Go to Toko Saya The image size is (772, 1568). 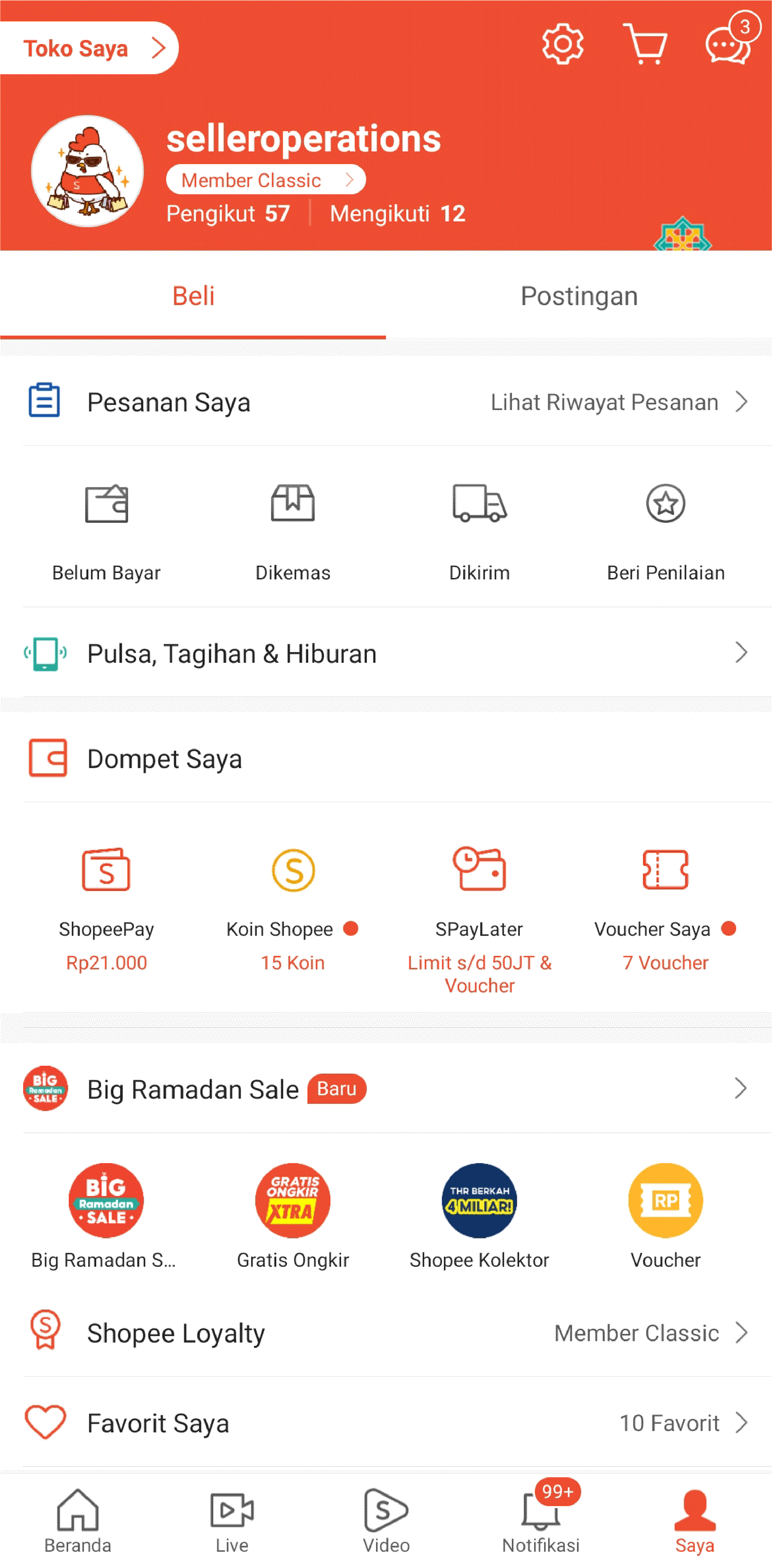pyautogui.click(x=89, y=48)
